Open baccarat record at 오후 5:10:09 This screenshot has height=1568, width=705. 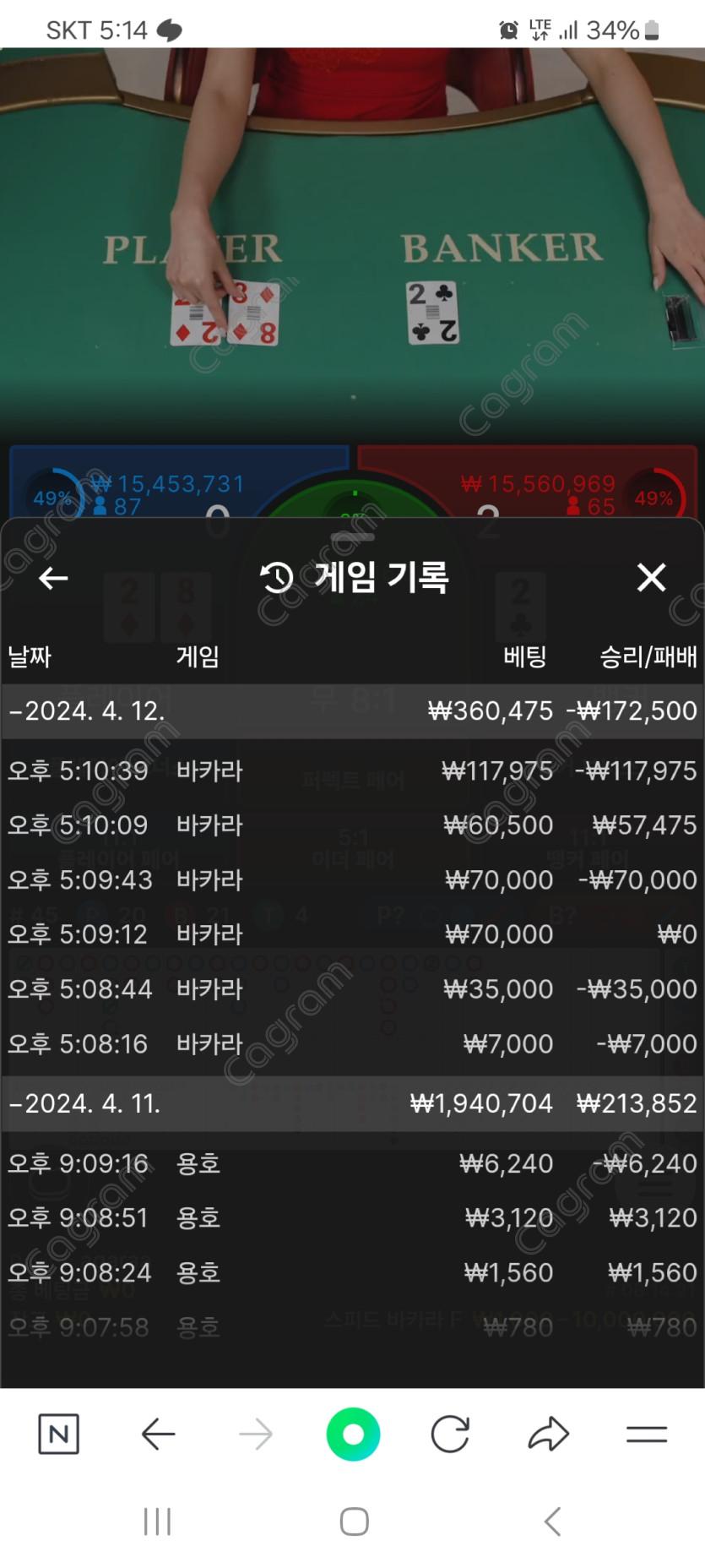352,825
